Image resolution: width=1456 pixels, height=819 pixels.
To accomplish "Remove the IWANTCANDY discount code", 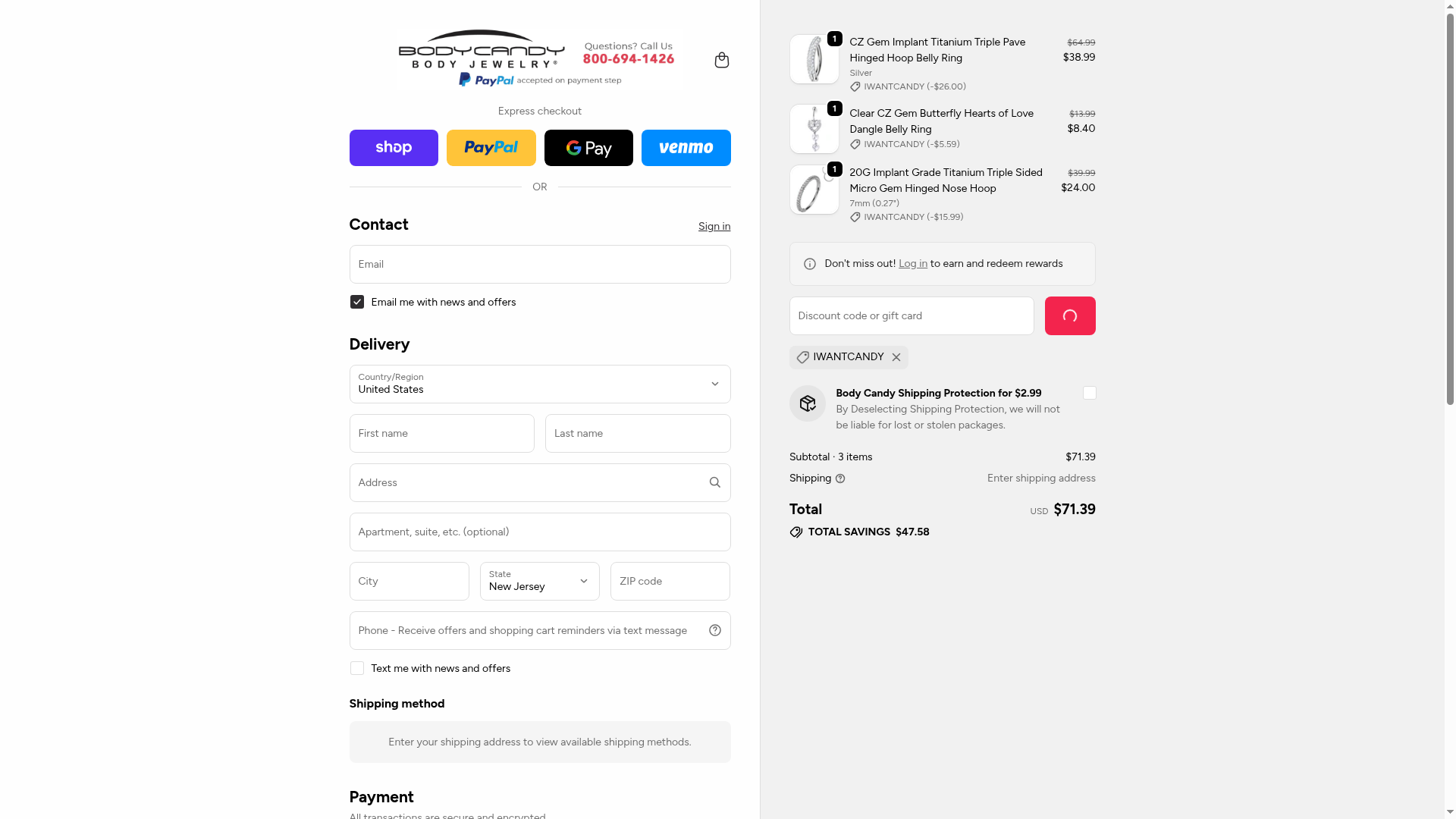I will point(896,357).
